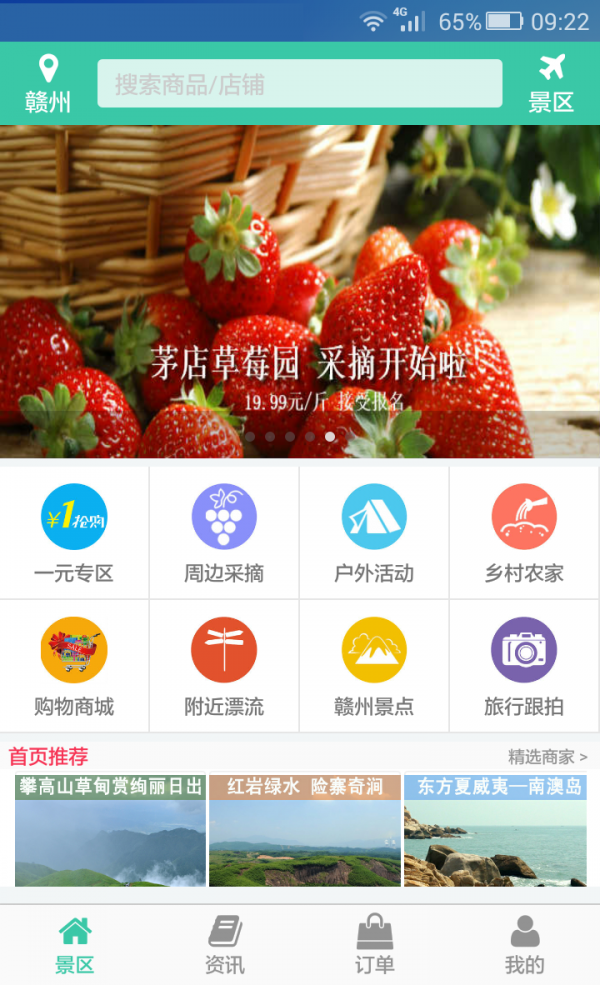
Task: Go to 乡村农家
Action: pos(525,533)
